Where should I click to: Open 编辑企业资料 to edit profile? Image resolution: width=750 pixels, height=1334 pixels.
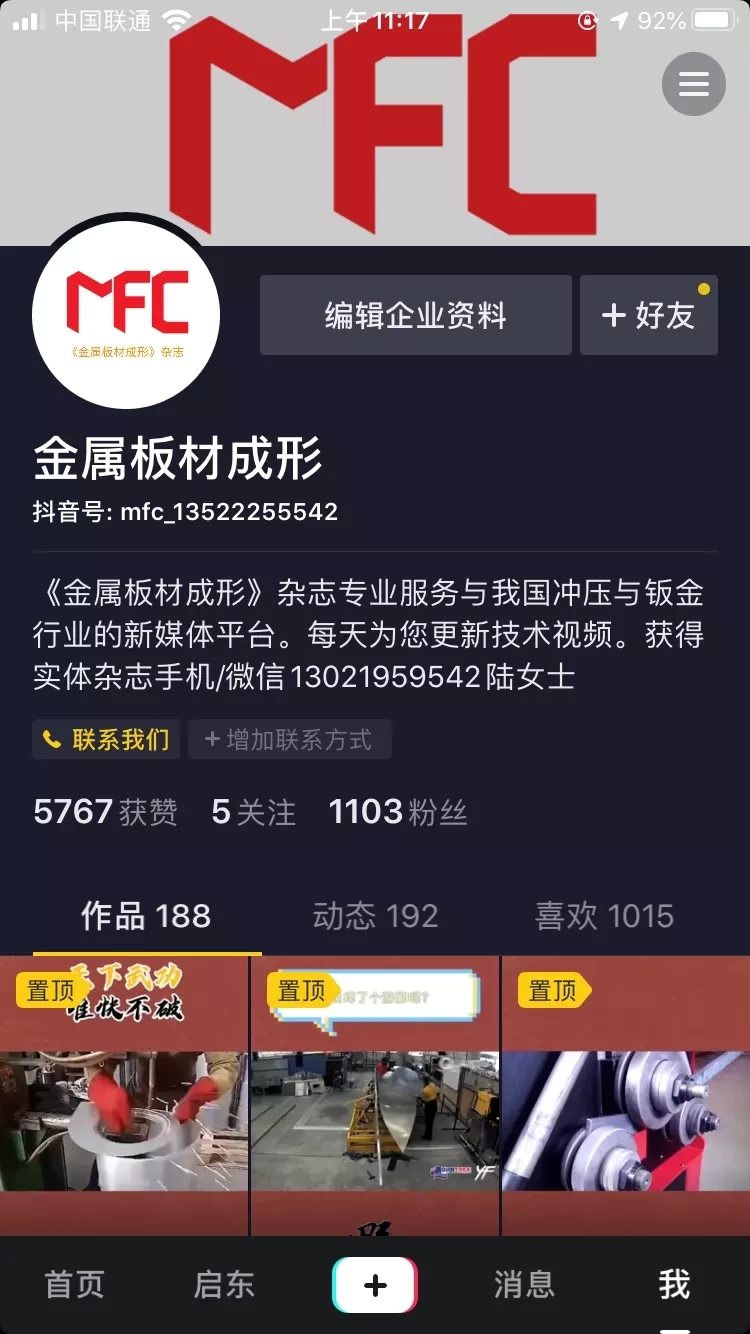[x=415, y=316]
